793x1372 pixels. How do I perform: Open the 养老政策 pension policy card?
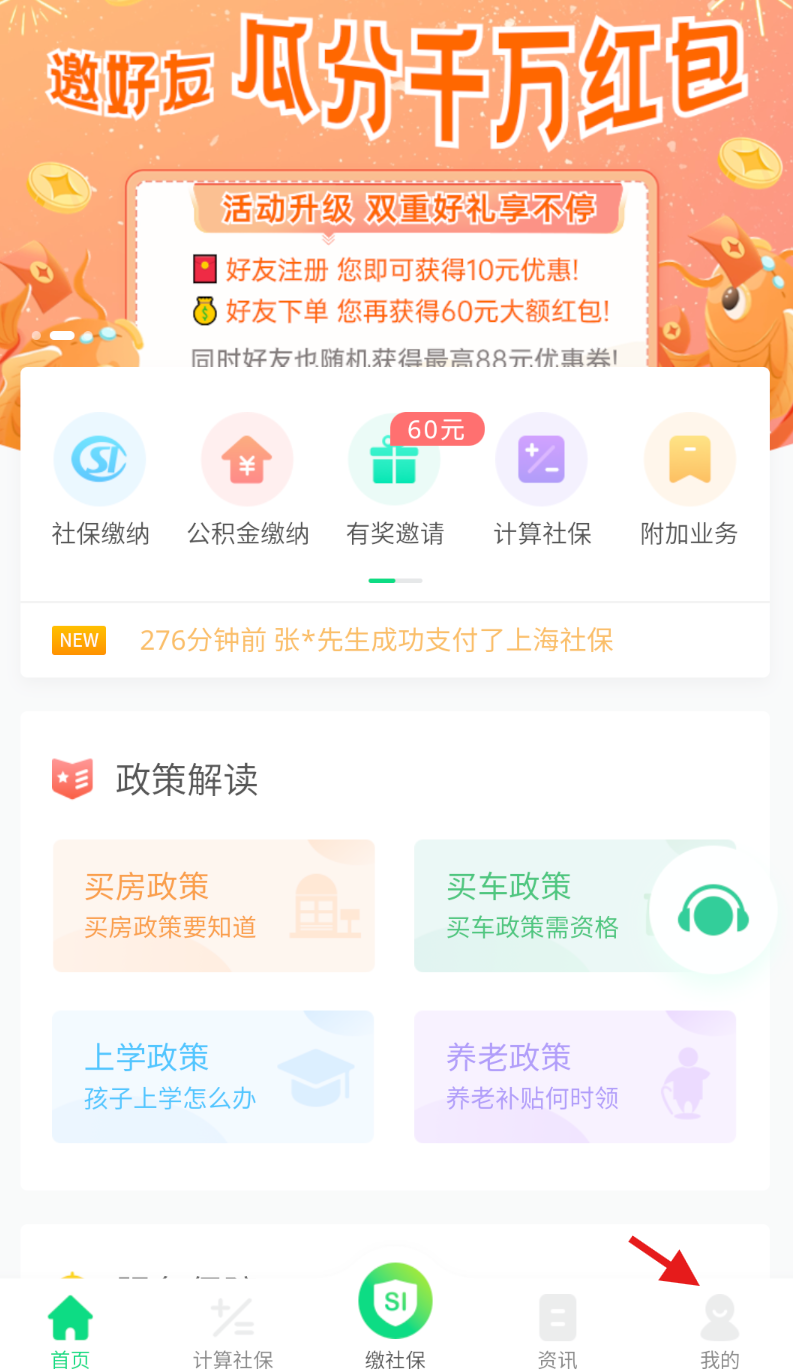click(x=575, y=1076)
